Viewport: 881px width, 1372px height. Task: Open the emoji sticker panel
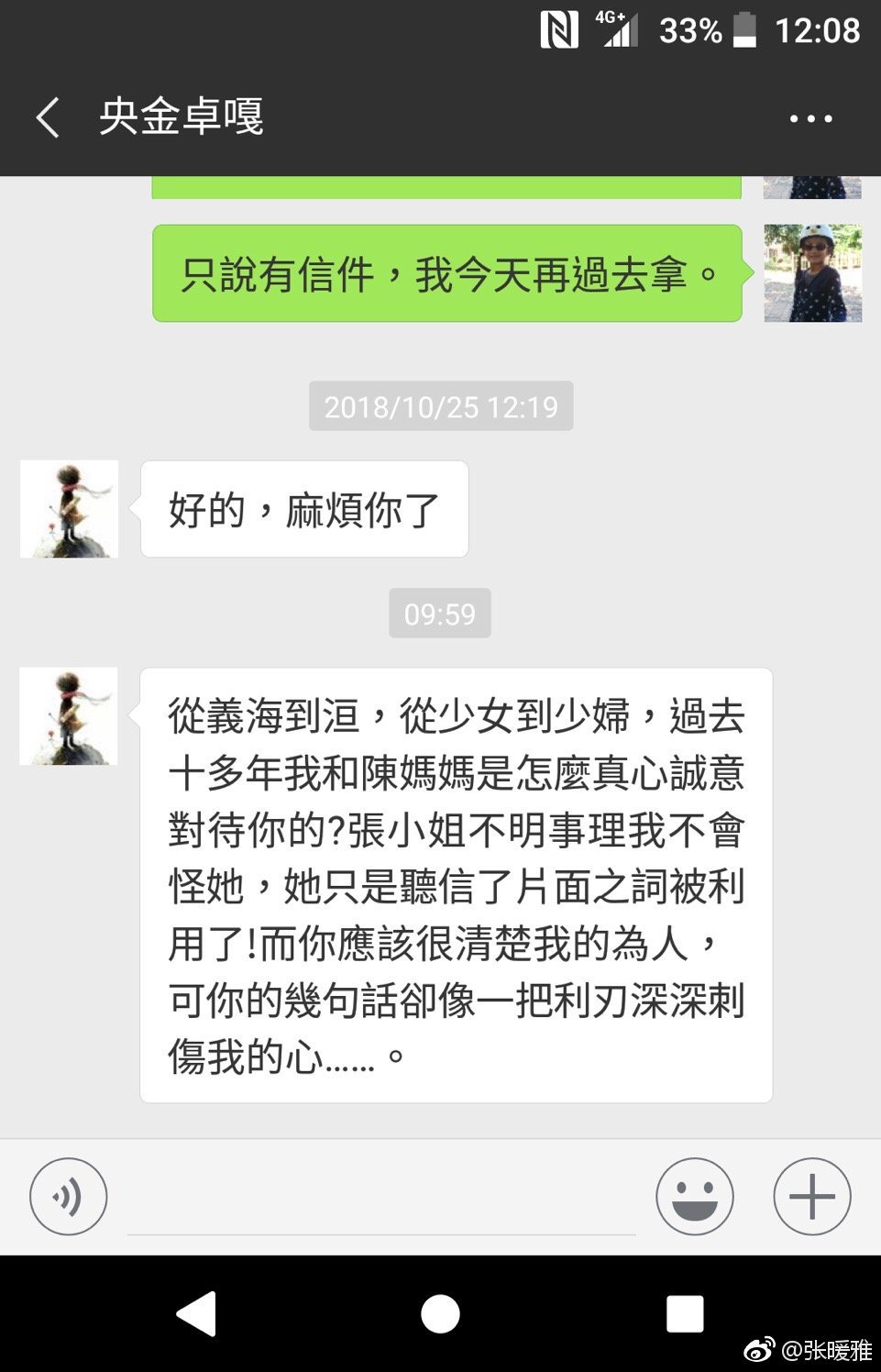click(694, 1196)
